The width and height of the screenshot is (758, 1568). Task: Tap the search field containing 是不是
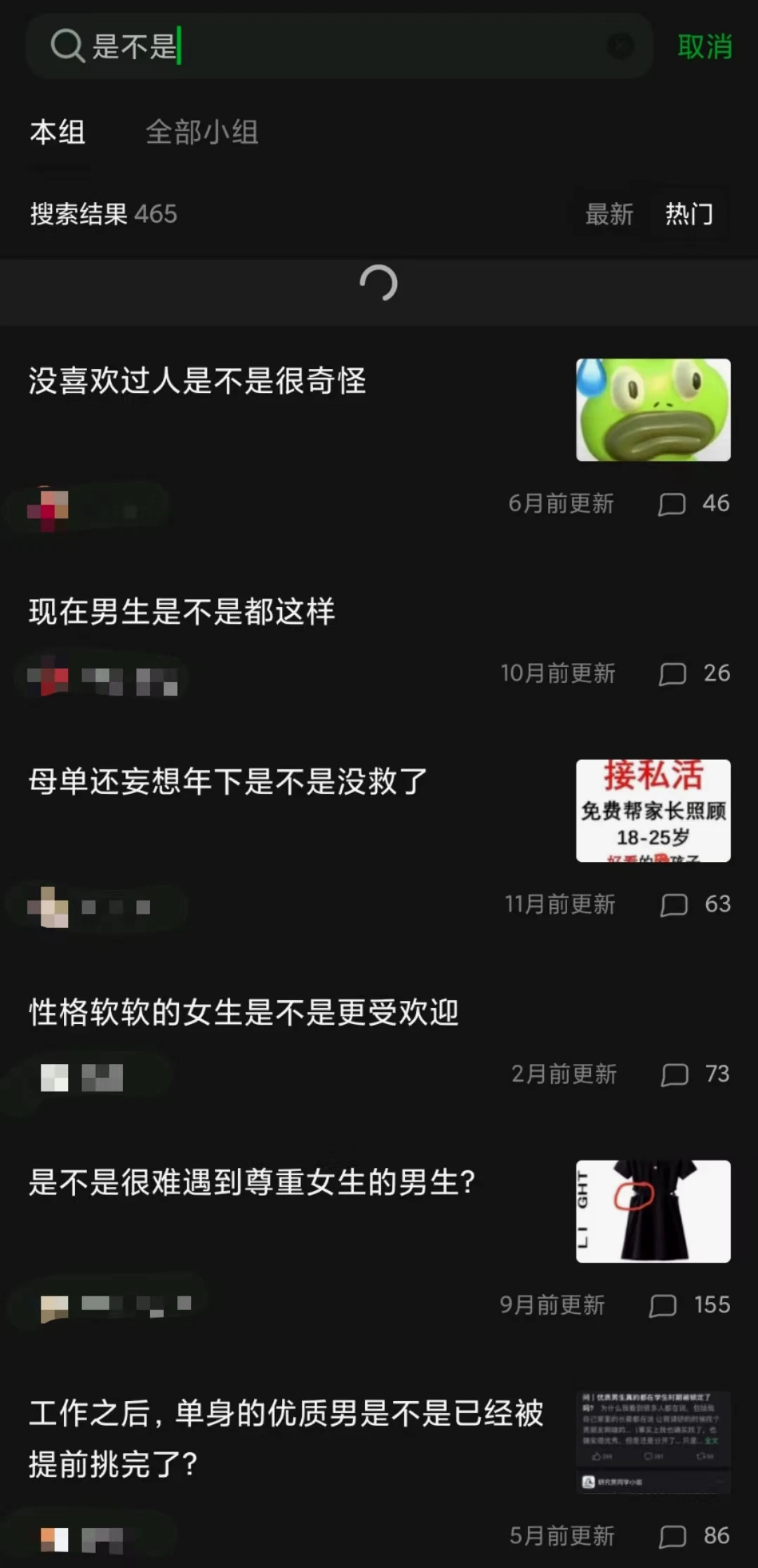(x=337, y=46)
